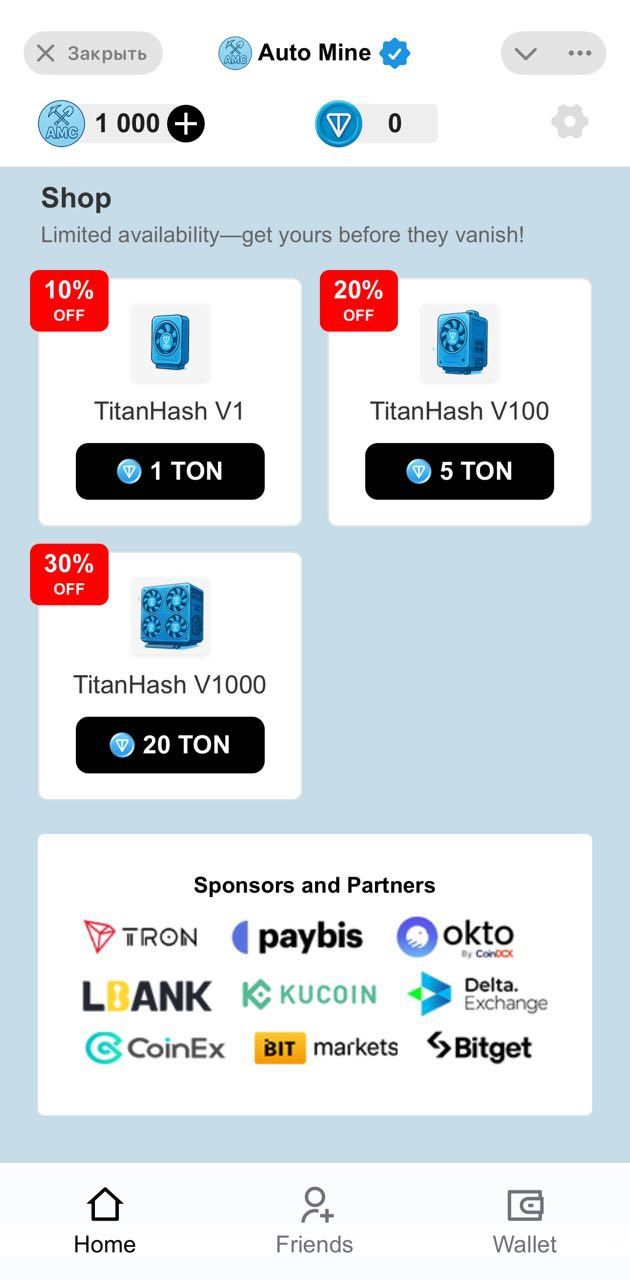630x1280 pixels.
Task: Add AMC coins with the plus button
Action: (x=186, y=124)
